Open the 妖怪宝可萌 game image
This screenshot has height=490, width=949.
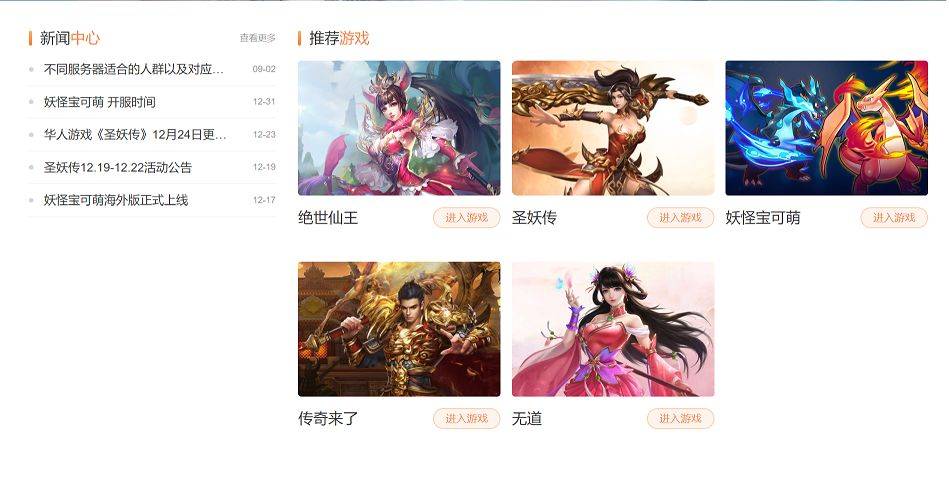click(x=826, y=128)
